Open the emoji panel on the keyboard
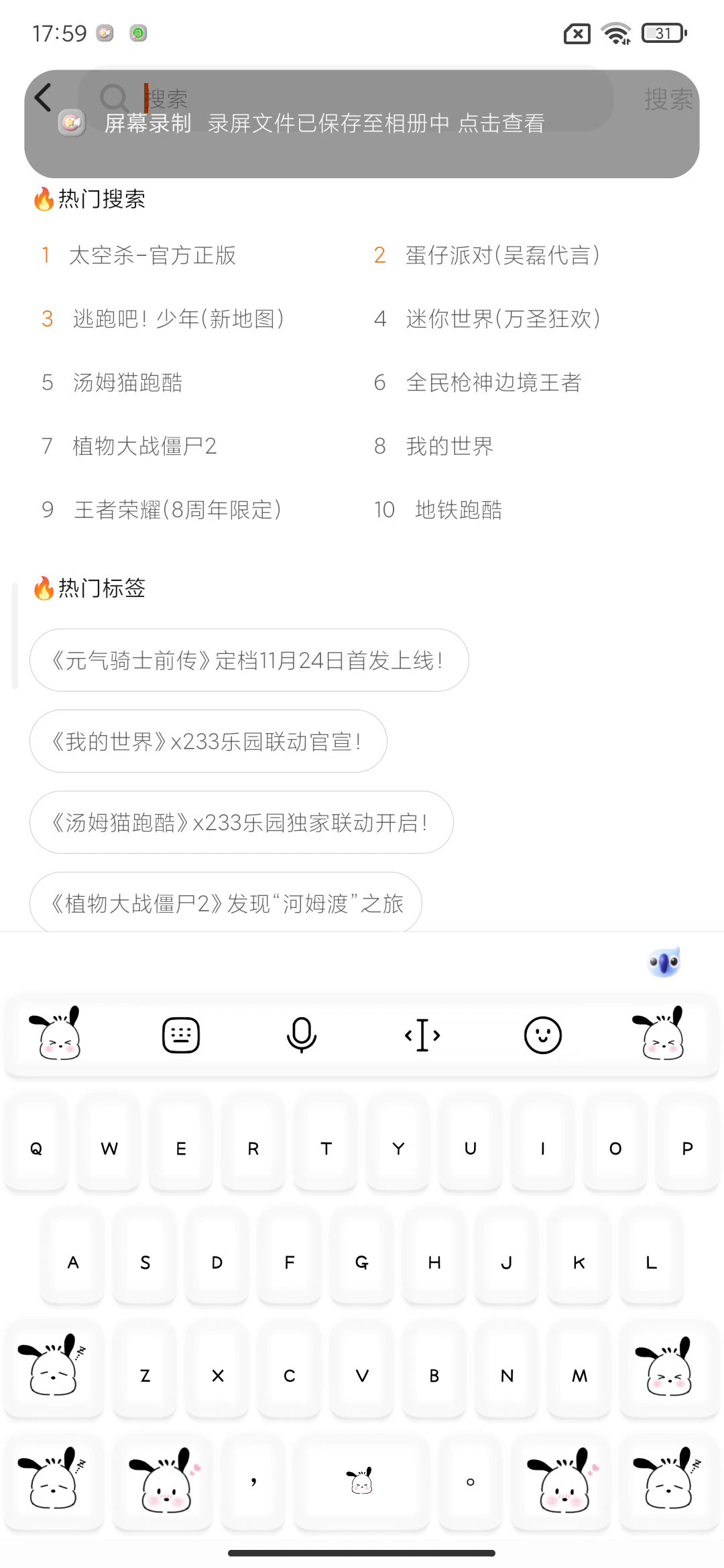Screen dimensions: 724x1568 542,1035
